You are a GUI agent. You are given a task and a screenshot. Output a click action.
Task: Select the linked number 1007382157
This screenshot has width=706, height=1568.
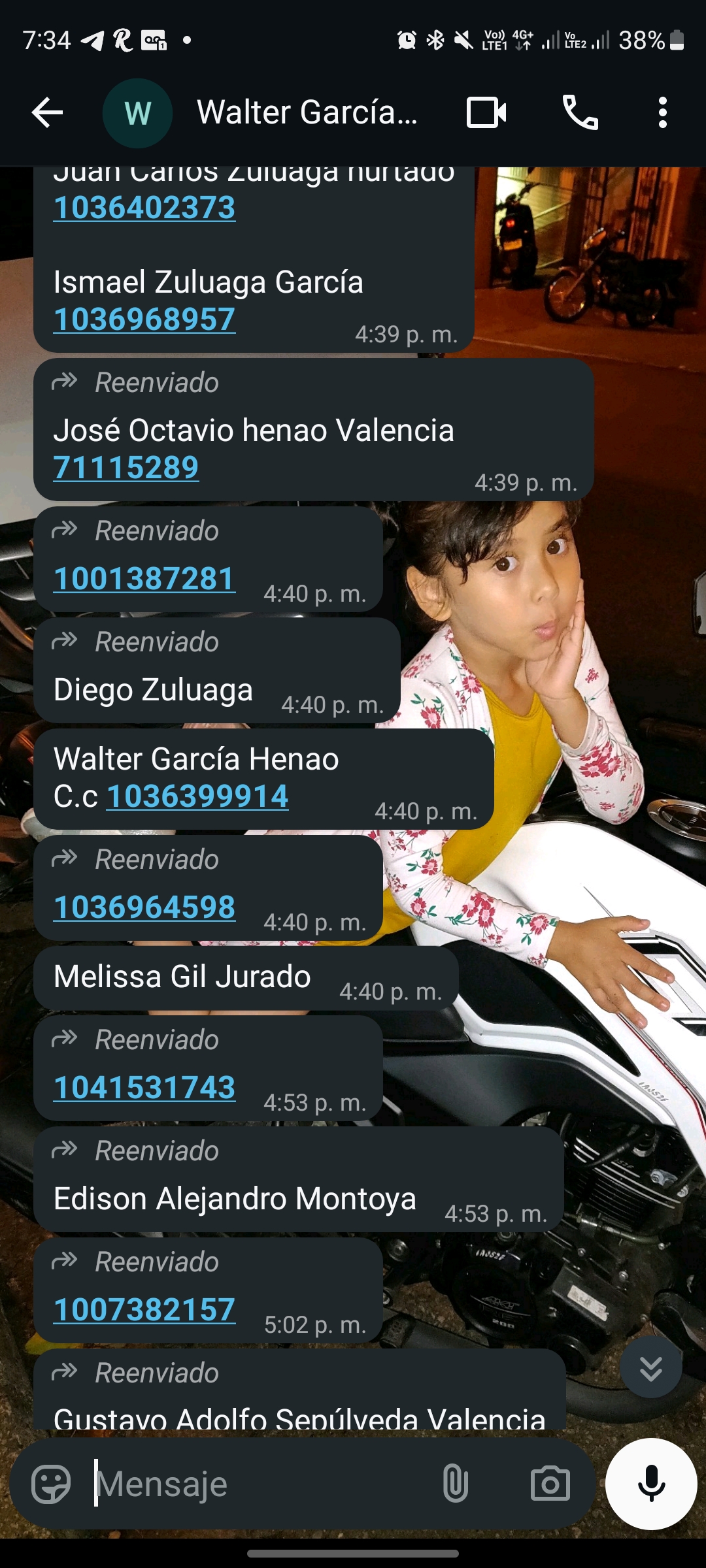pos(144,1310)
